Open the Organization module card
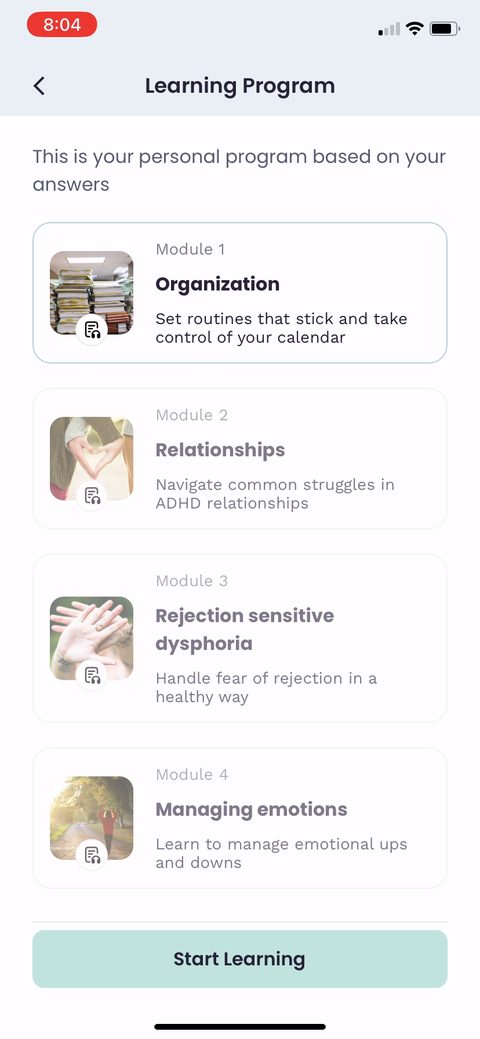Viewport: 480px width, 1039px height. click(240, 293)
